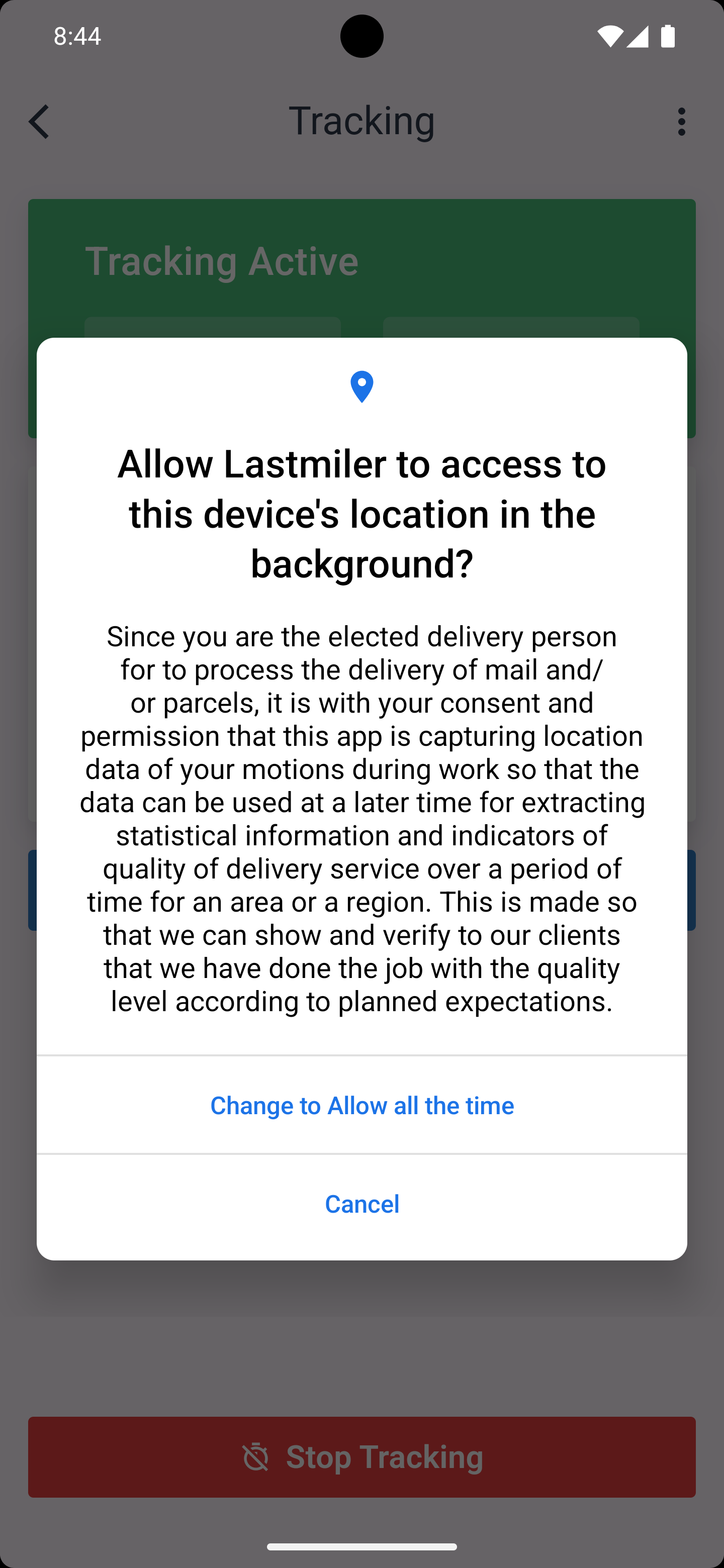This screenshot has height=1568, width=724.
Task: Cancel the background location request
Action: point(361,1204)
